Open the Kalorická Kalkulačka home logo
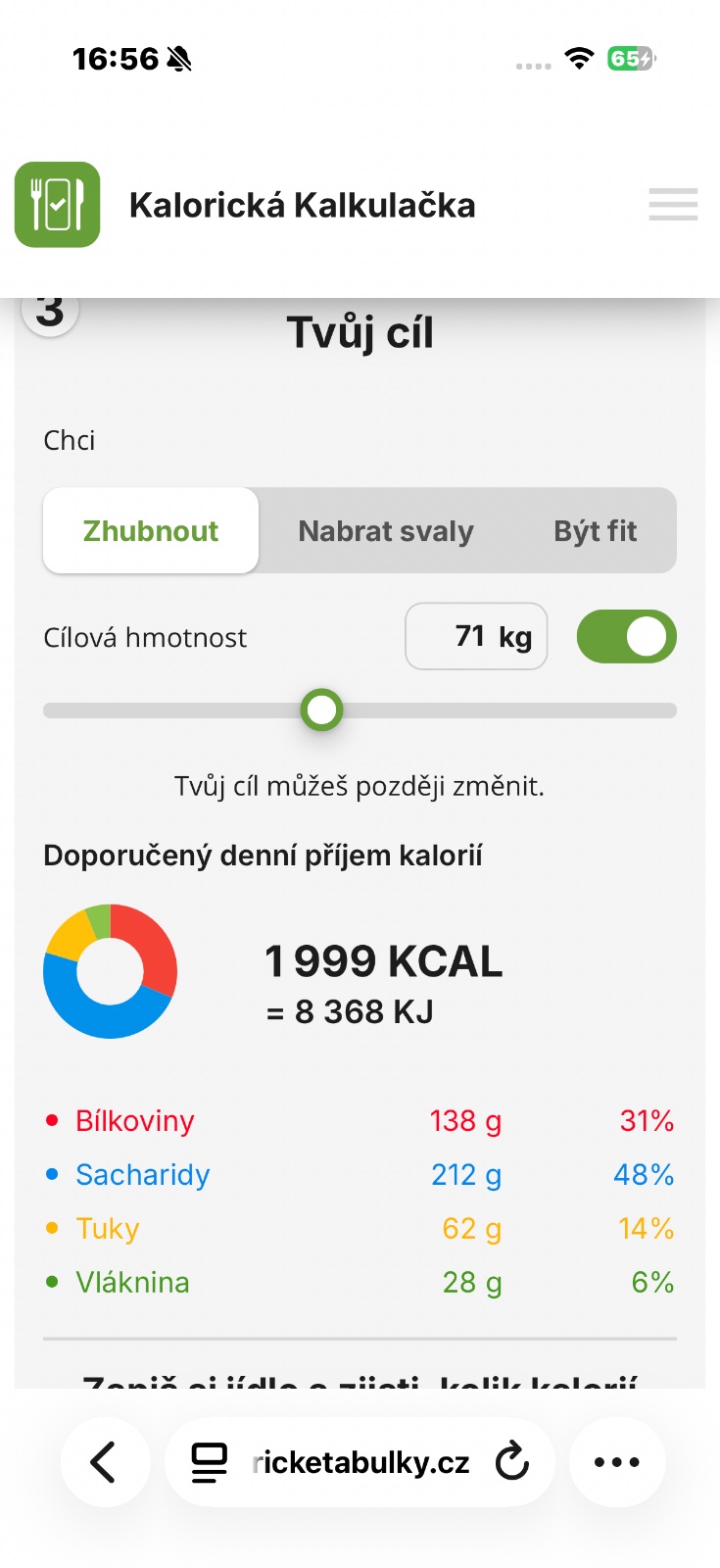 [x=58, y=205]
